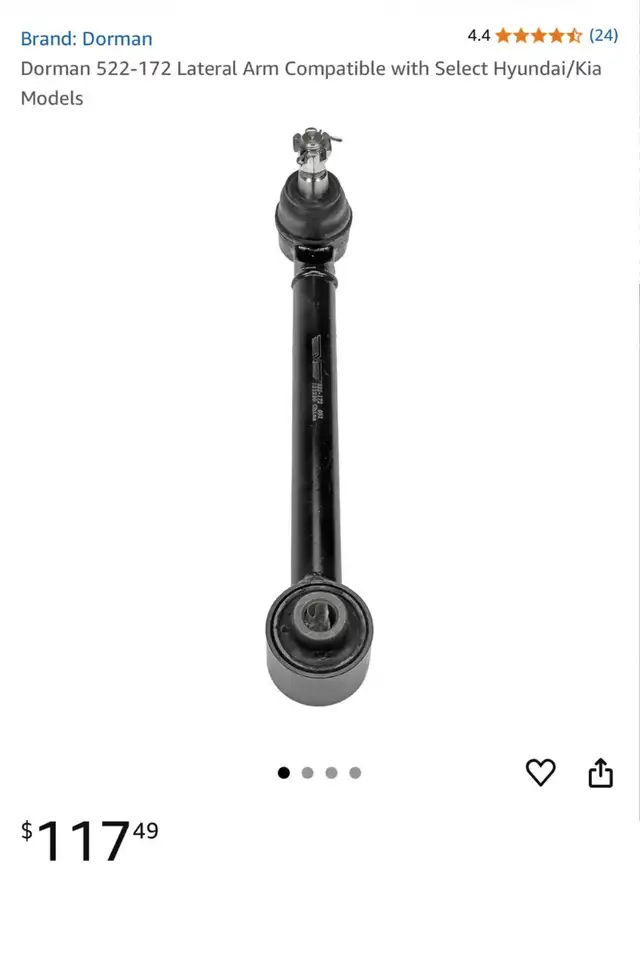Open the Brand: Dorman link

coord(87,39)
